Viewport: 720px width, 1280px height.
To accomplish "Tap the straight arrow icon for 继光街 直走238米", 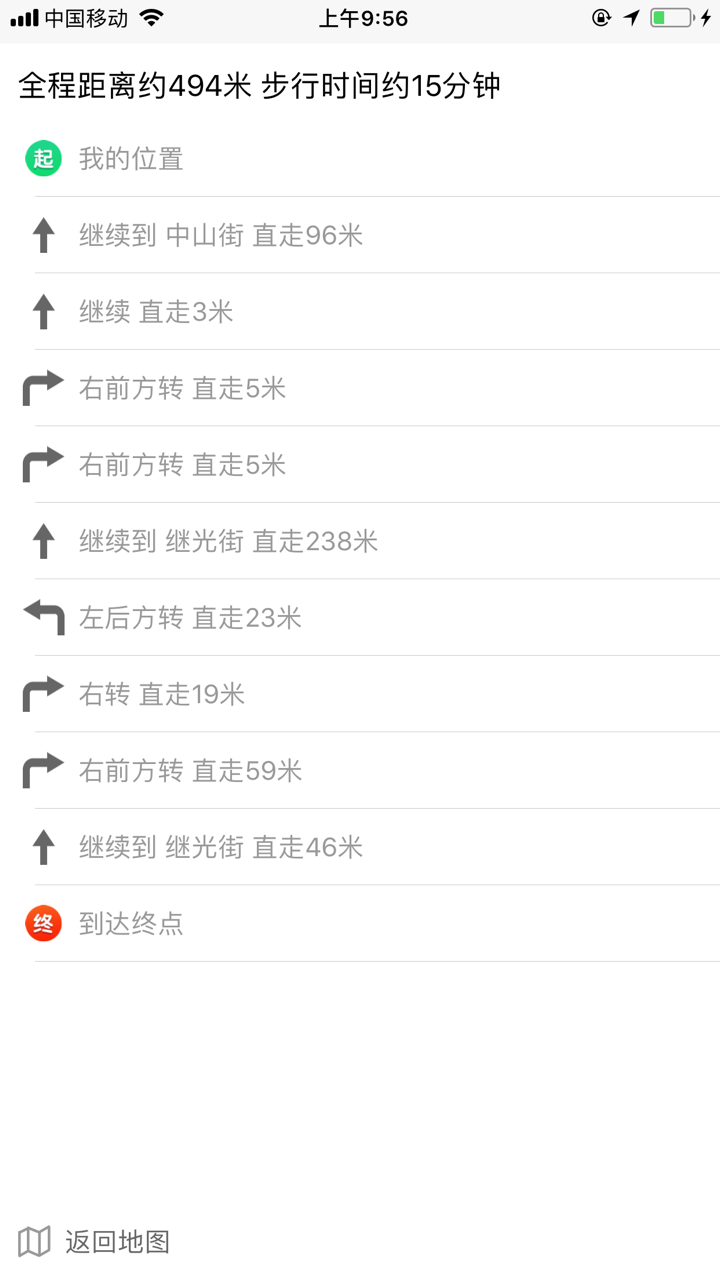I will click(42, 540).
